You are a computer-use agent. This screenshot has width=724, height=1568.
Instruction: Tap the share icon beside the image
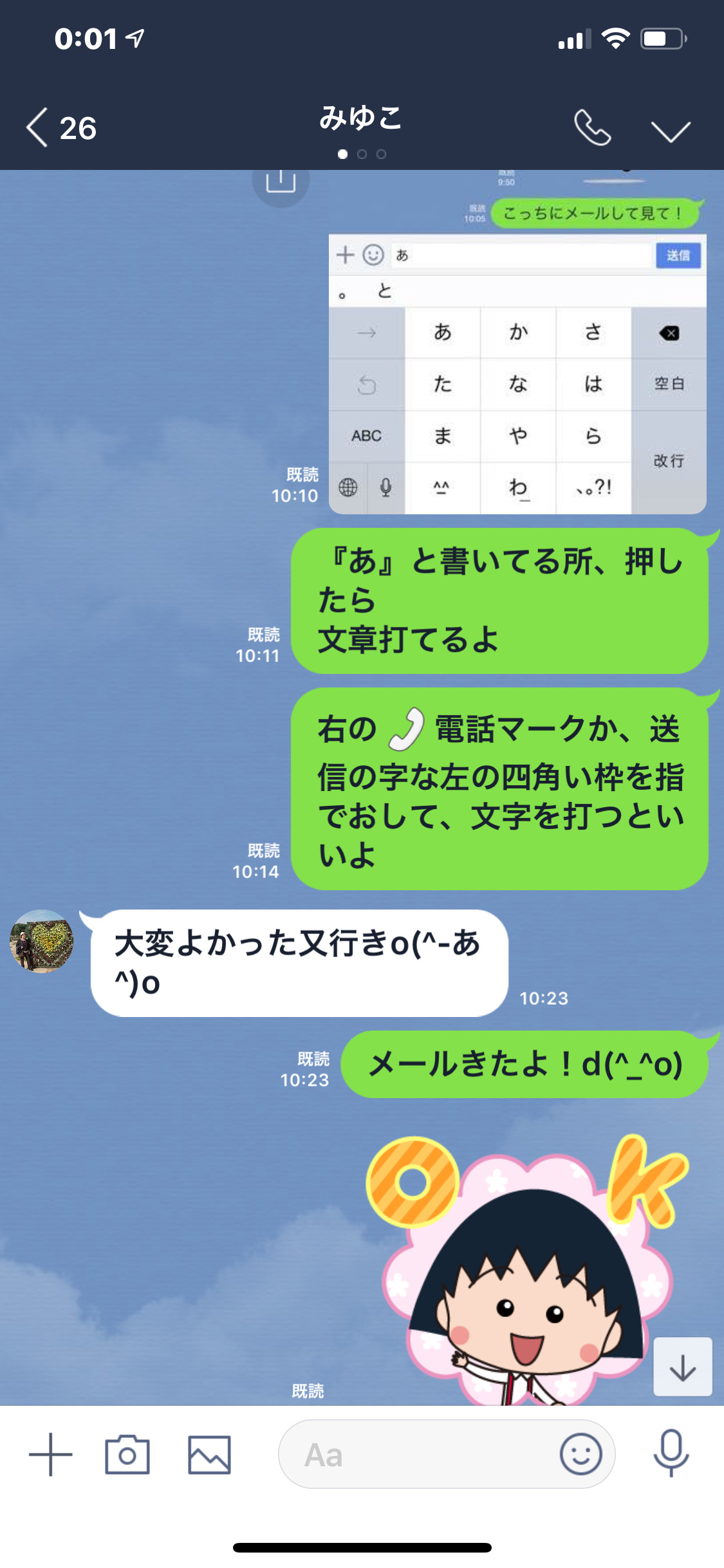click(281, 183)
